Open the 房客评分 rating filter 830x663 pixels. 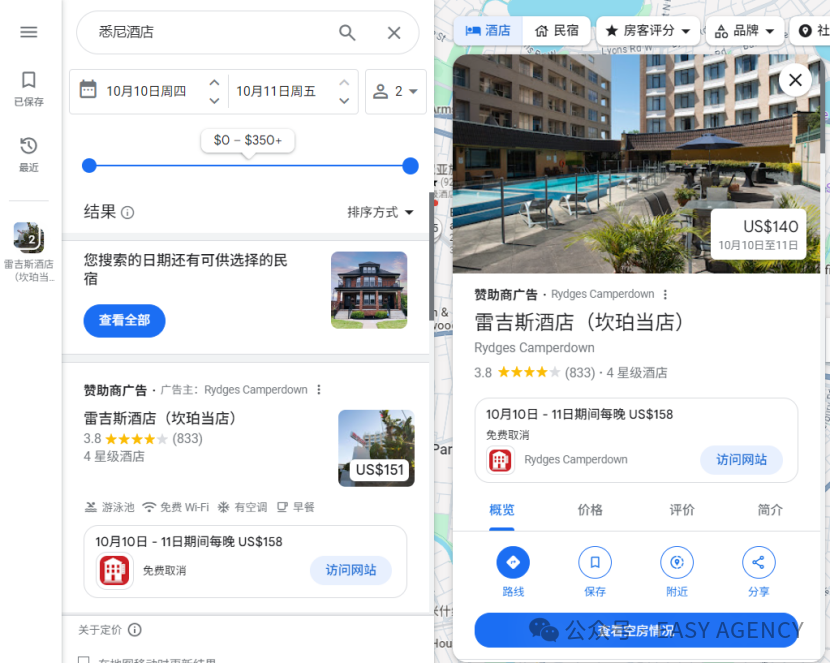(x=648, y=31)
